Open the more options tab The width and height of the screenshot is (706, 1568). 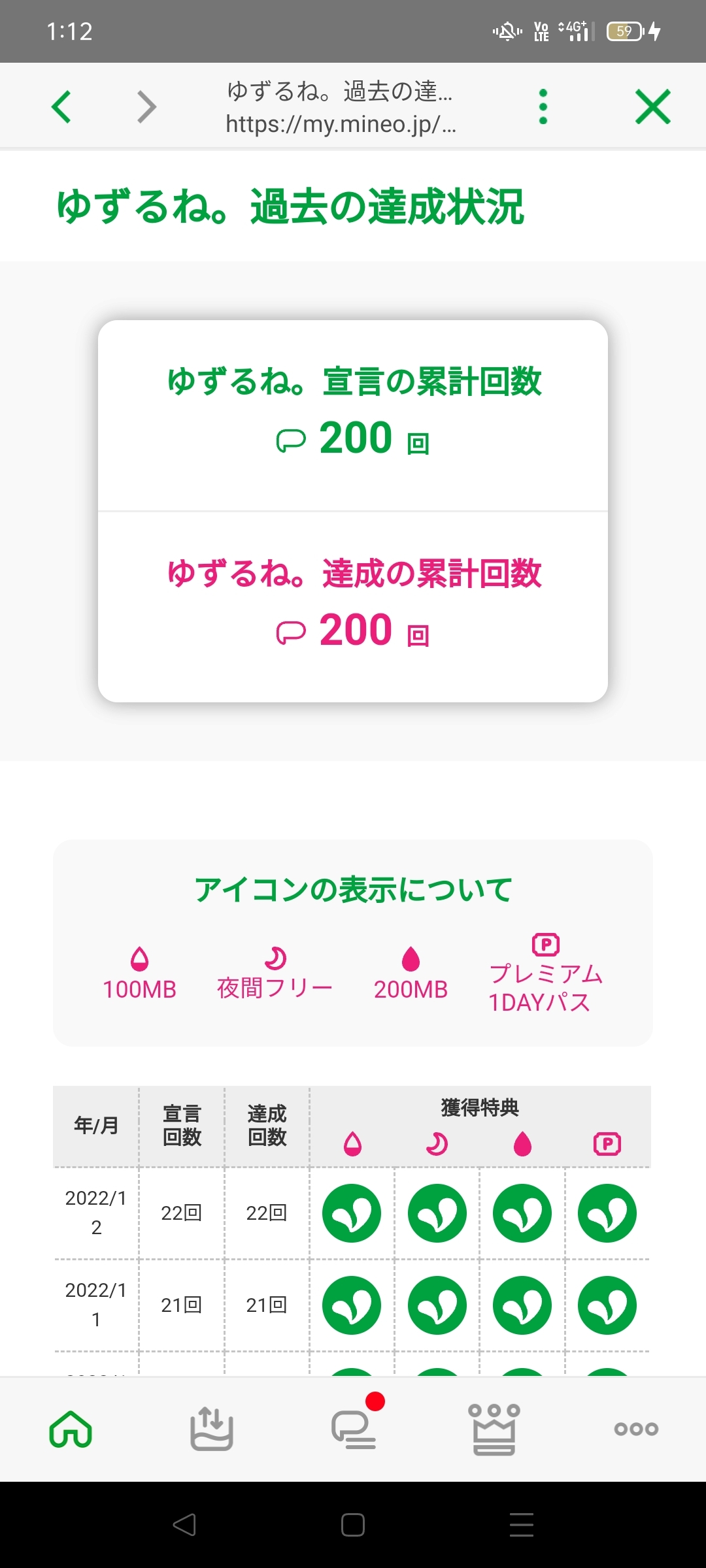pos(636,1429)
